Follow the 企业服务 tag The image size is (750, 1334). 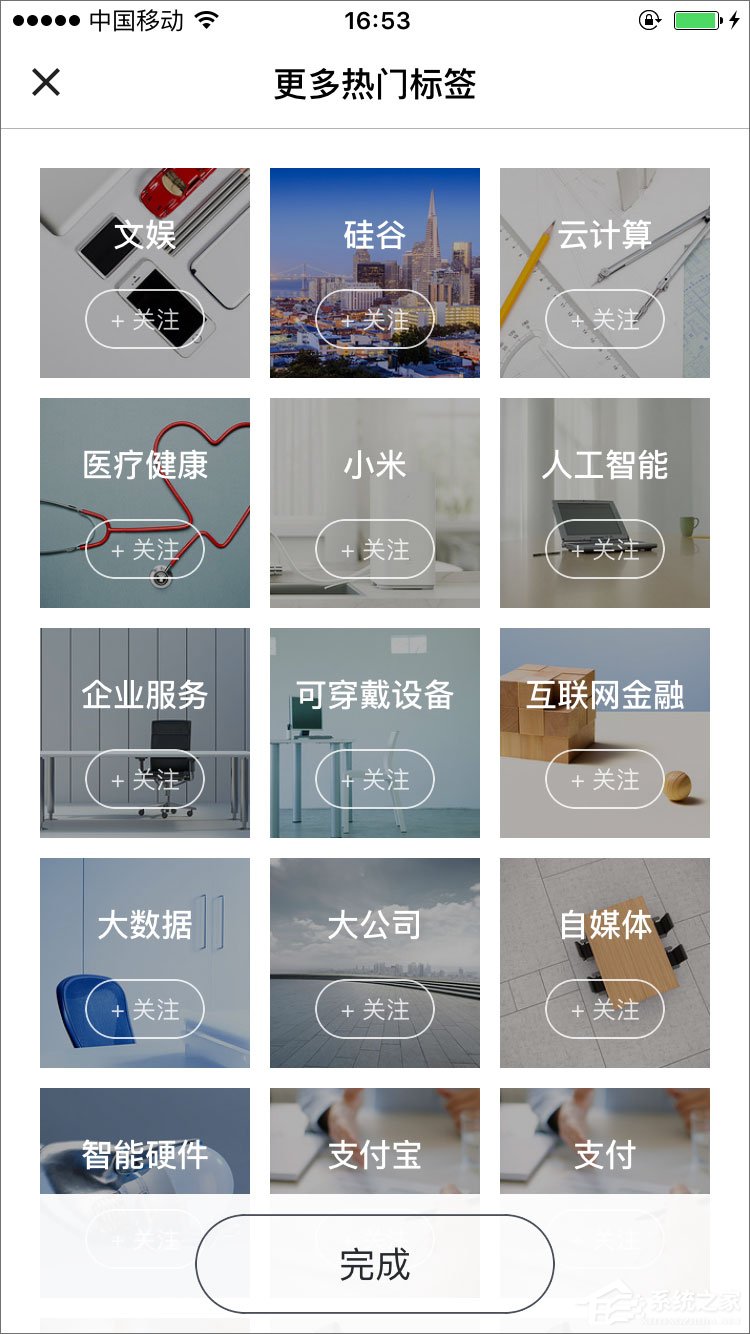145,780
